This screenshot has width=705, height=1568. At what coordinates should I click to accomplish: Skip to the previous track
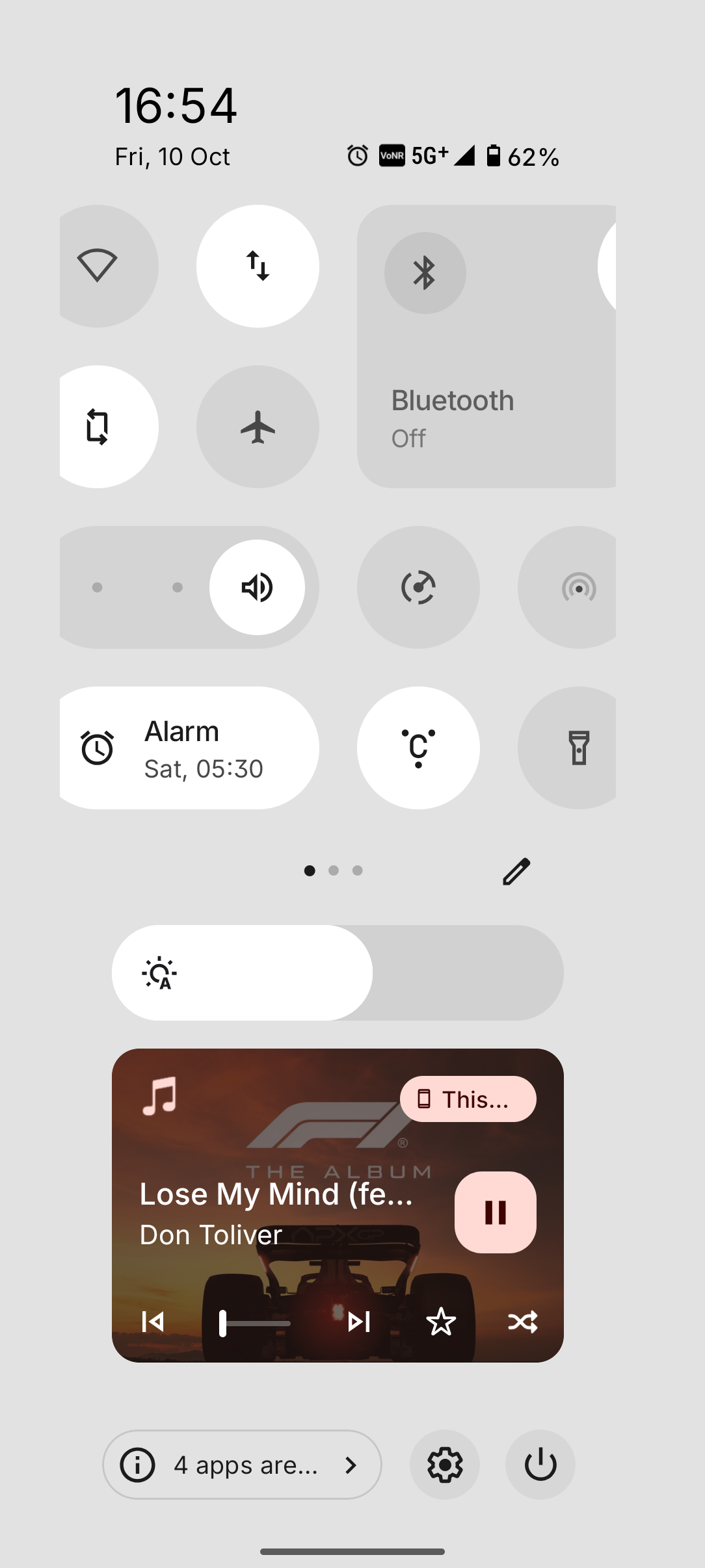click(153, 1322)
